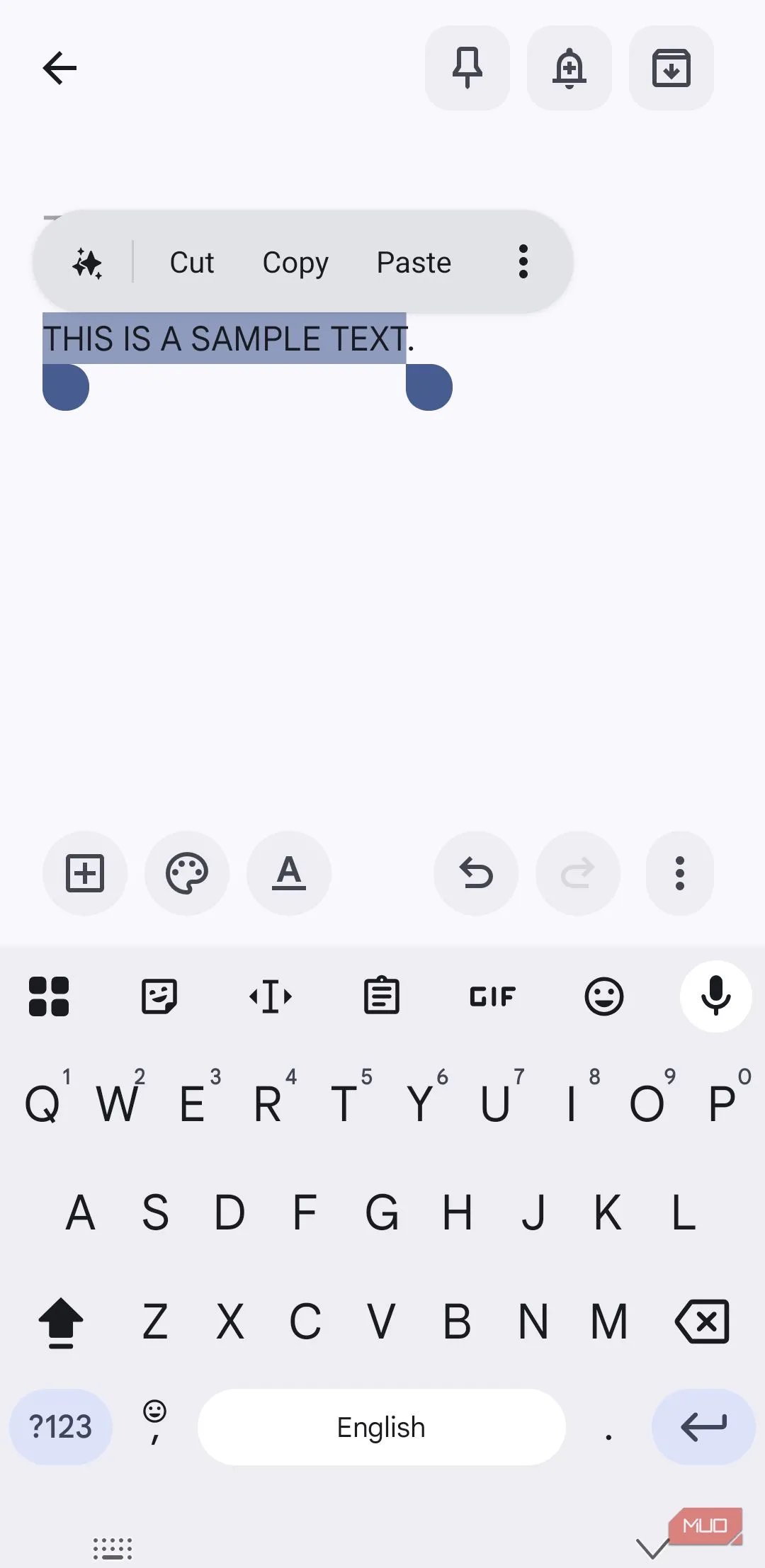This screenshot has height=1568, width=765.
Task: Open the background color palette
Action: tap(186, 873)
